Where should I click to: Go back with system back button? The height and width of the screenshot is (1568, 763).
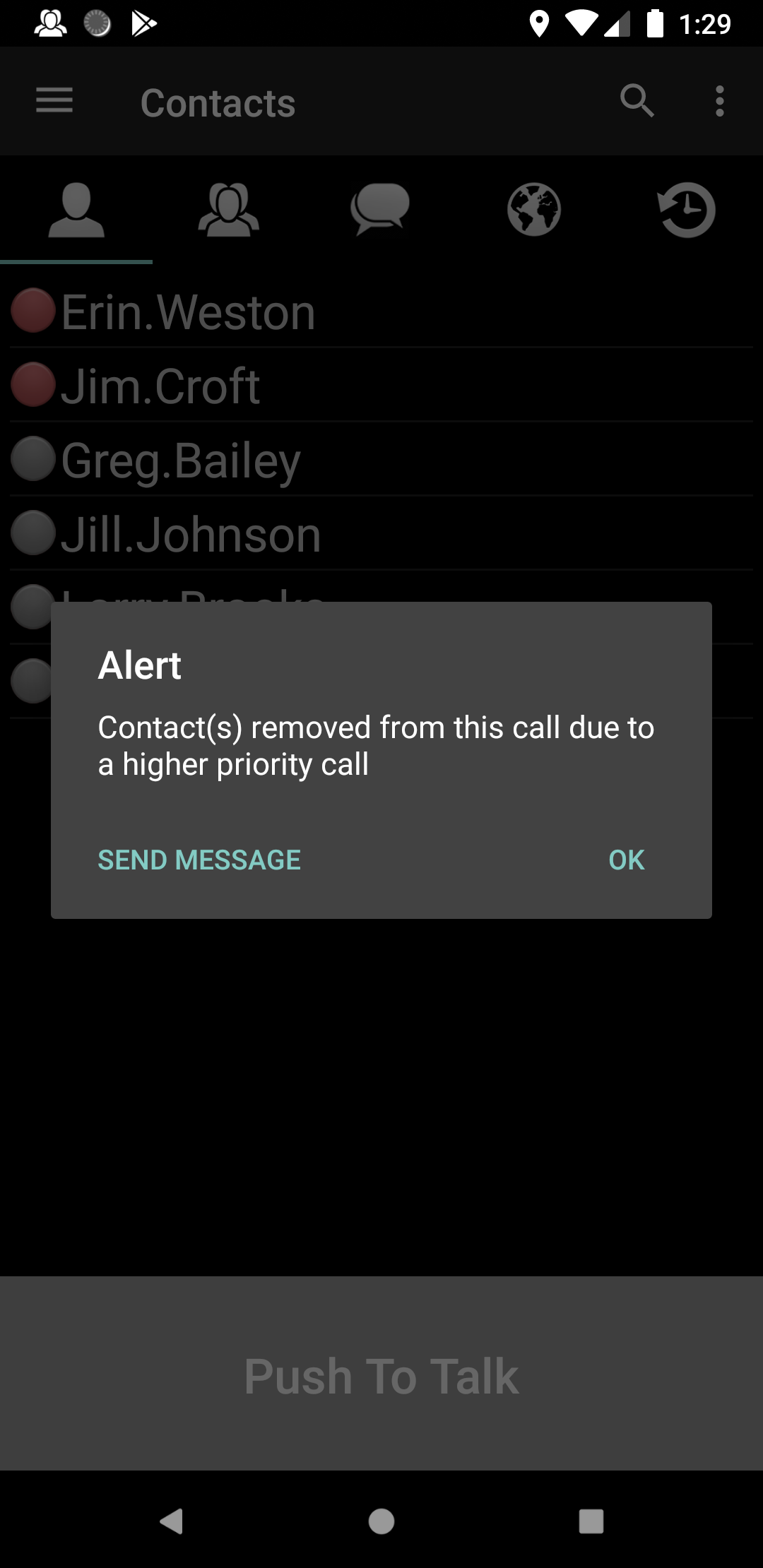(x=172, y=1521)
